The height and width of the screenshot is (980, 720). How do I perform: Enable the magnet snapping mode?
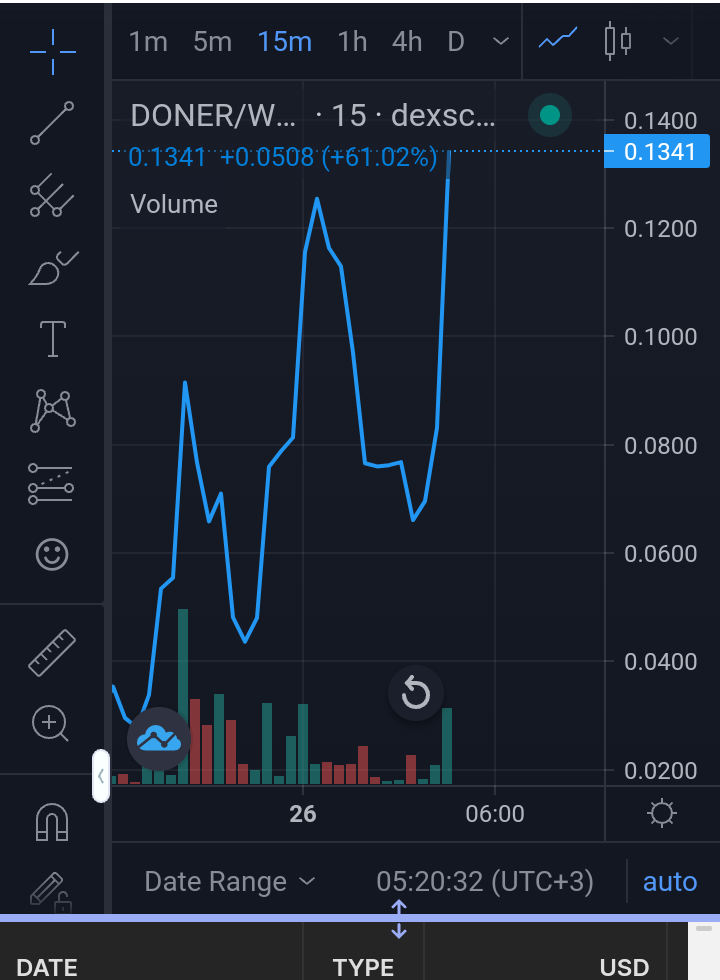52,822
